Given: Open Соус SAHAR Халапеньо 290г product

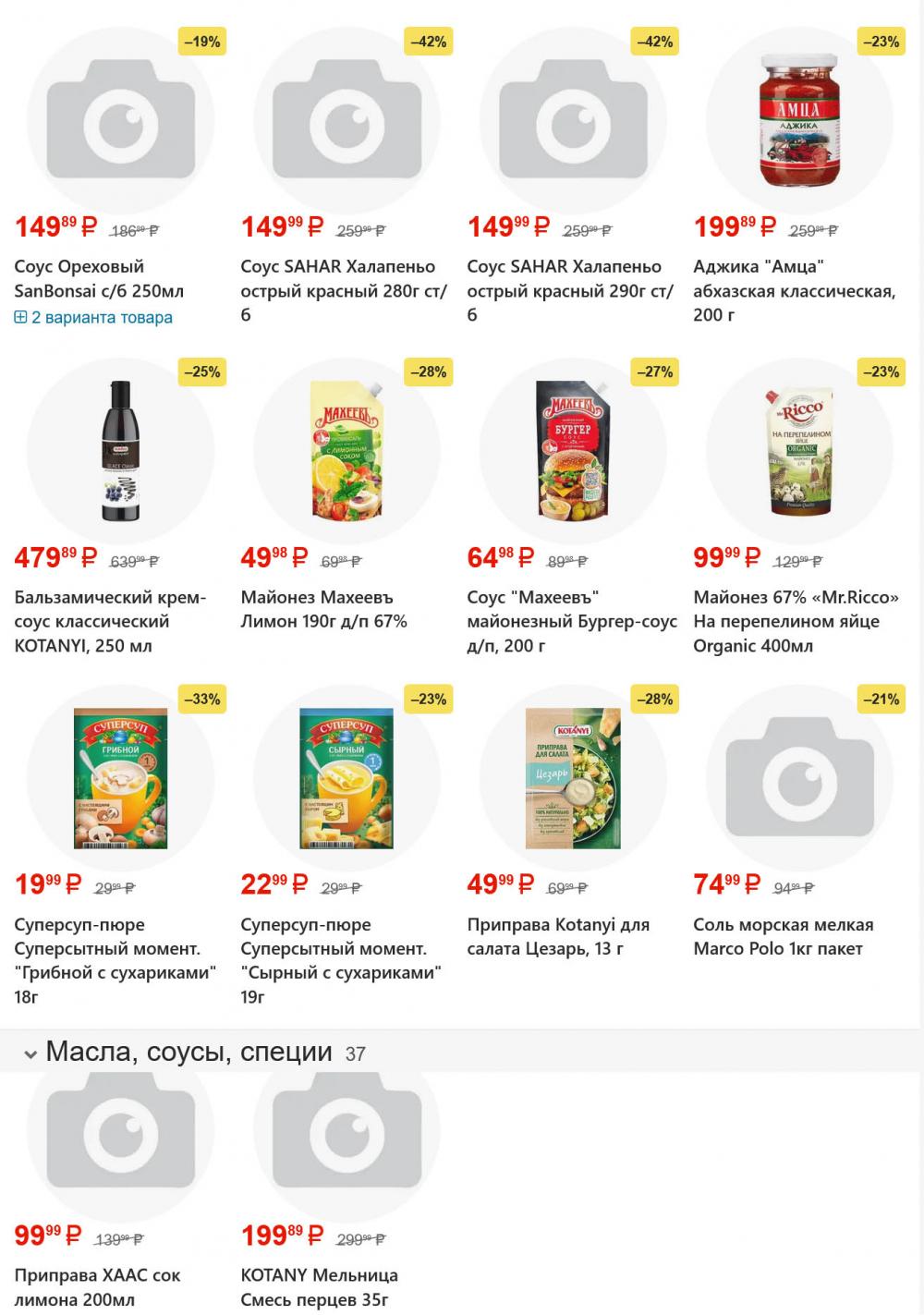Looking at the screenshot, I should [570, 290].
